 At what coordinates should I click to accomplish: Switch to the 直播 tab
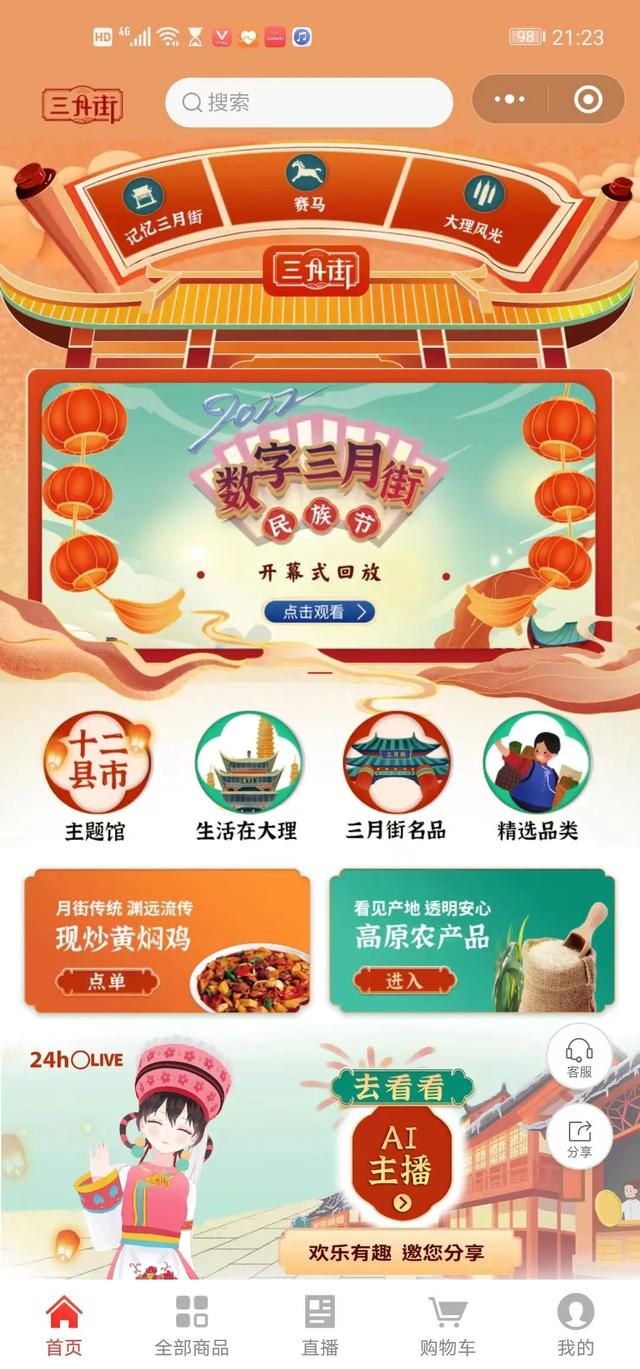click(x=320, y=1324)
